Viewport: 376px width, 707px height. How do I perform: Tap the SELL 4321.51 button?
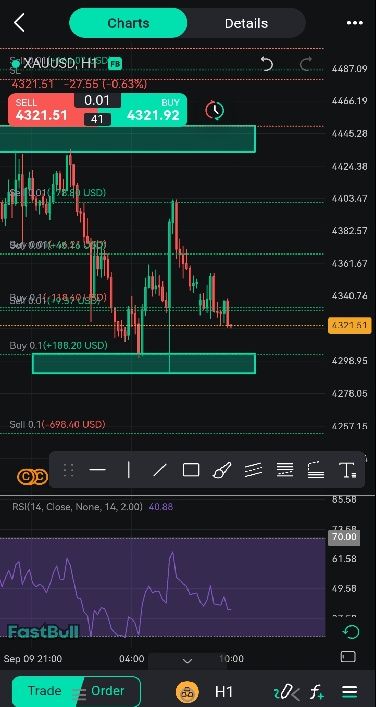41,110
